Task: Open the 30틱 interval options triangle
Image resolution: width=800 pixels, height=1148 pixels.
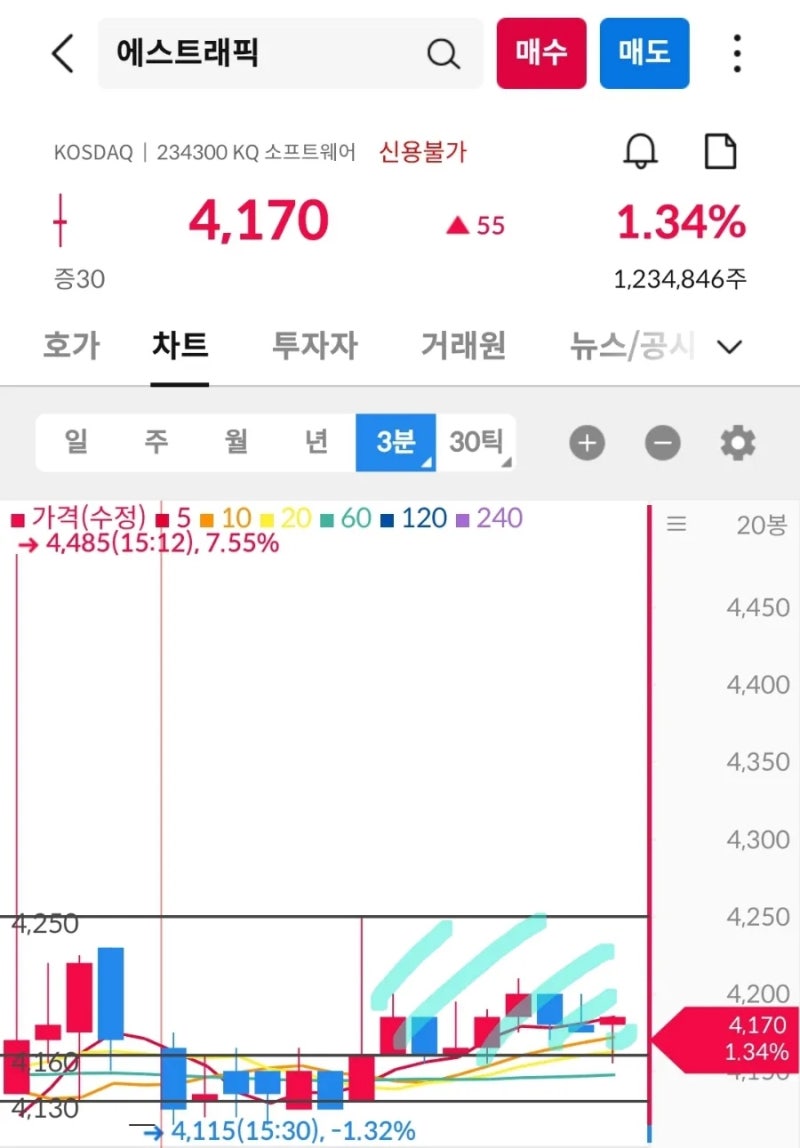Action: click(x=506, y=461)
